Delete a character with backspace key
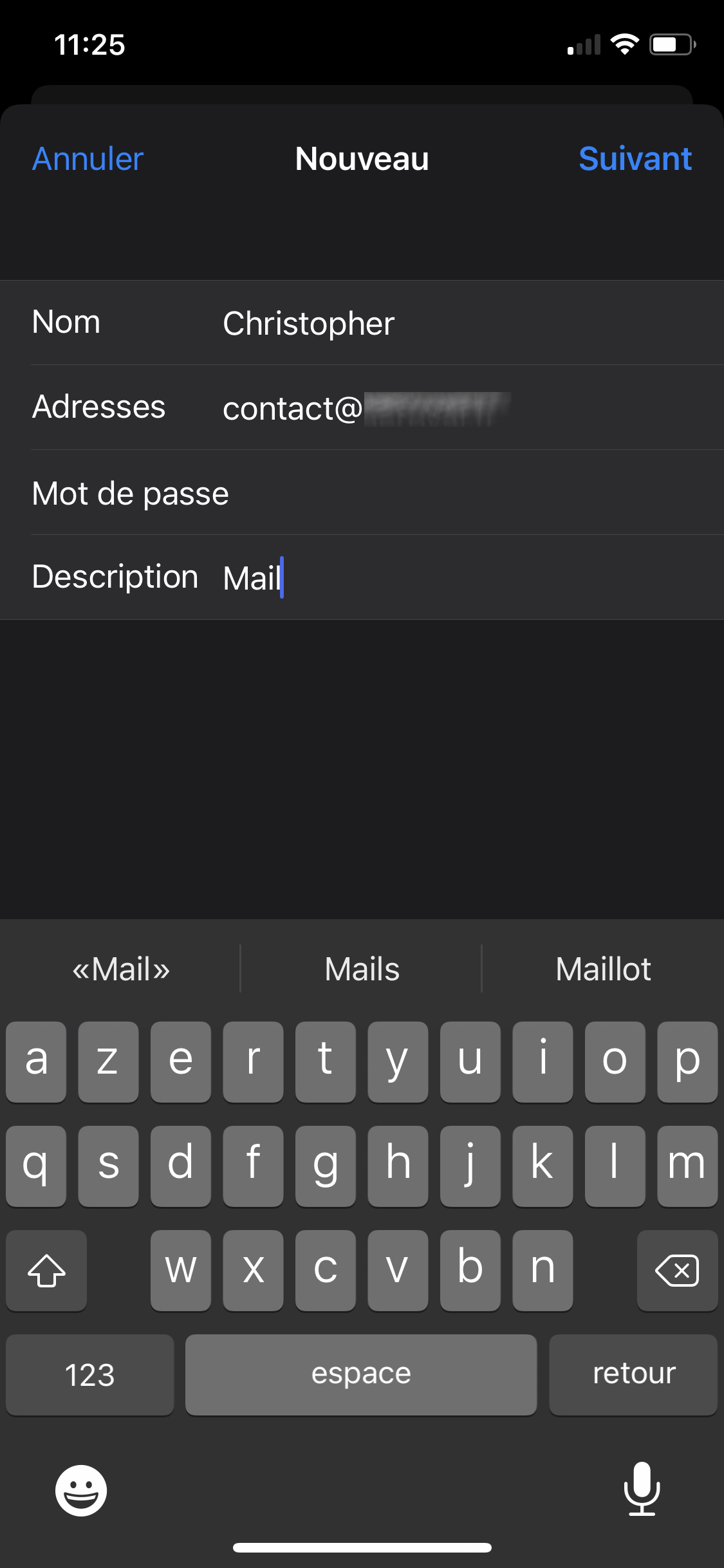The height and width of the screenshot is (1568, 724). (677, 1271)
